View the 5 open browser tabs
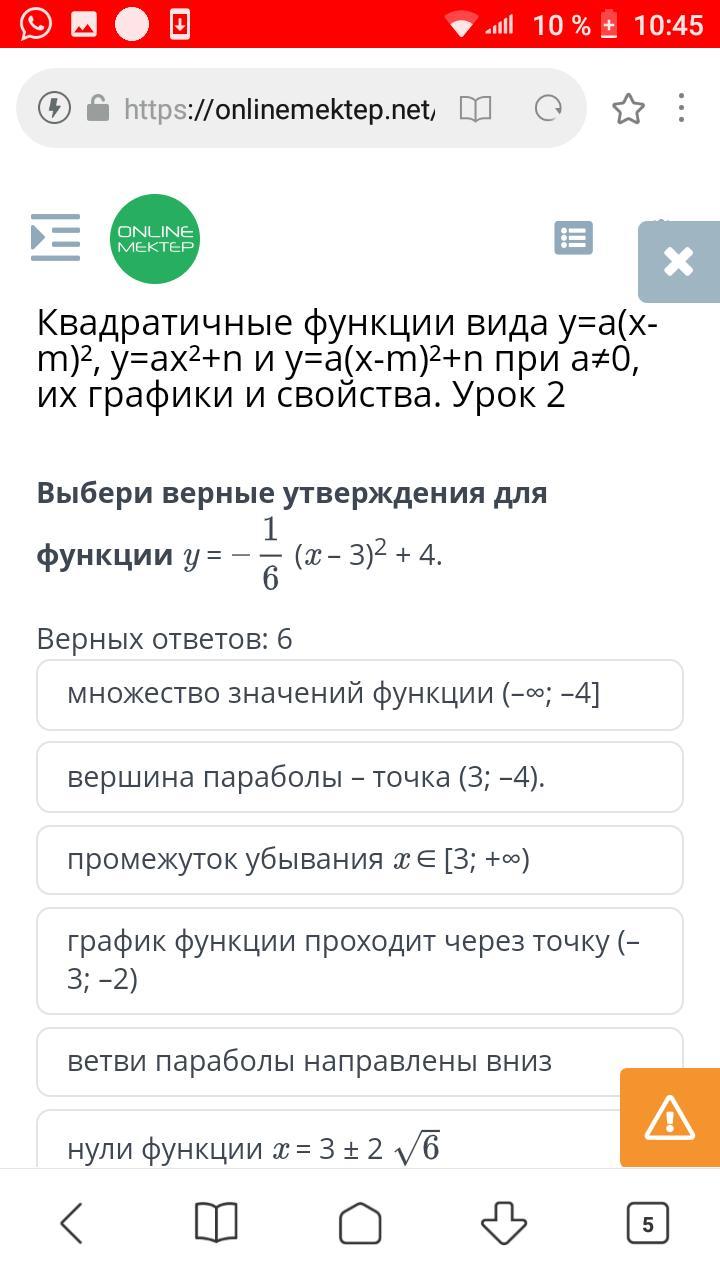This screenshot has width=720, height=1280. [648, 1223]
